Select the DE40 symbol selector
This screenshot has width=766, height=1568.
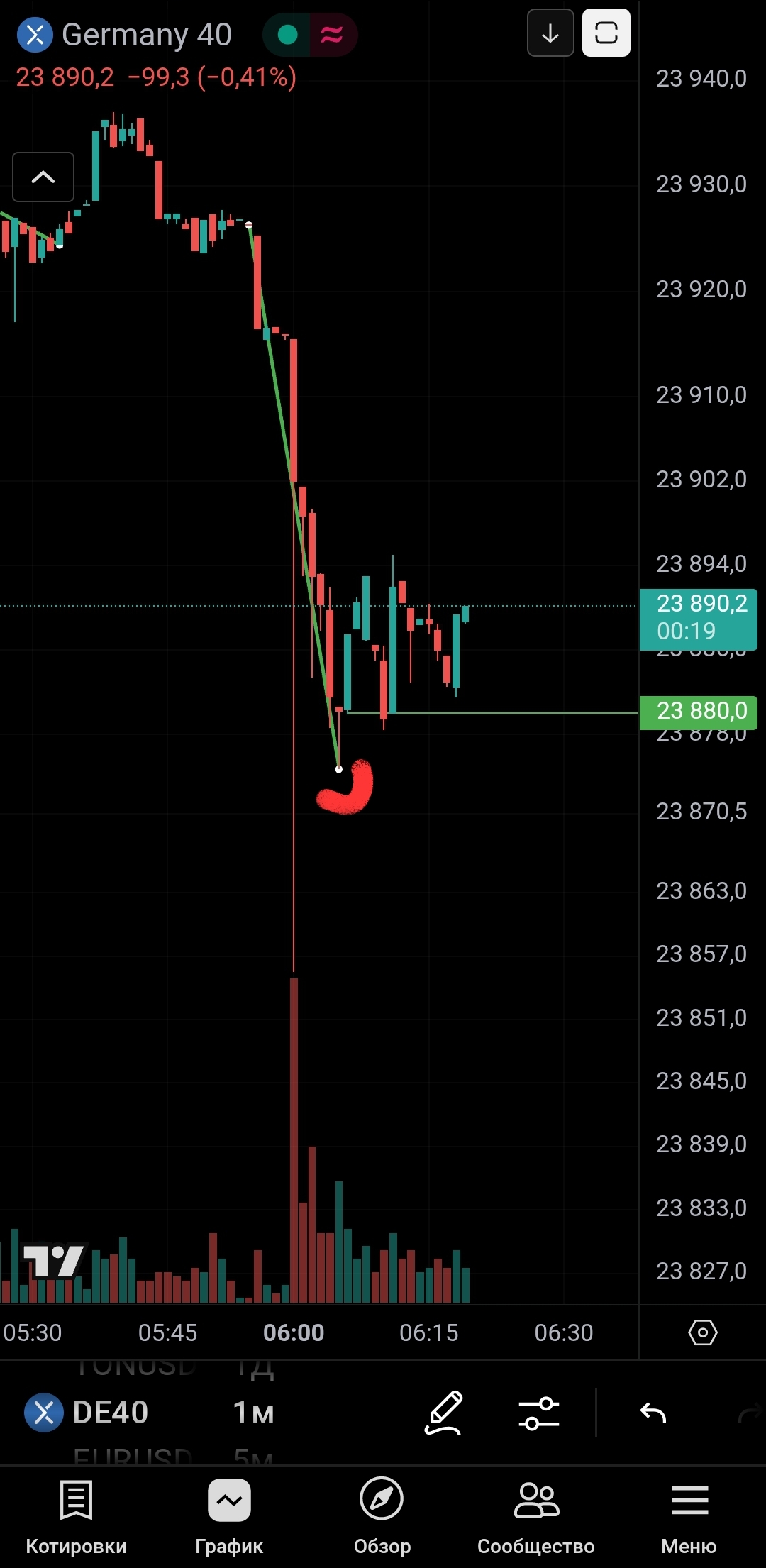(x=87, y=1413)
